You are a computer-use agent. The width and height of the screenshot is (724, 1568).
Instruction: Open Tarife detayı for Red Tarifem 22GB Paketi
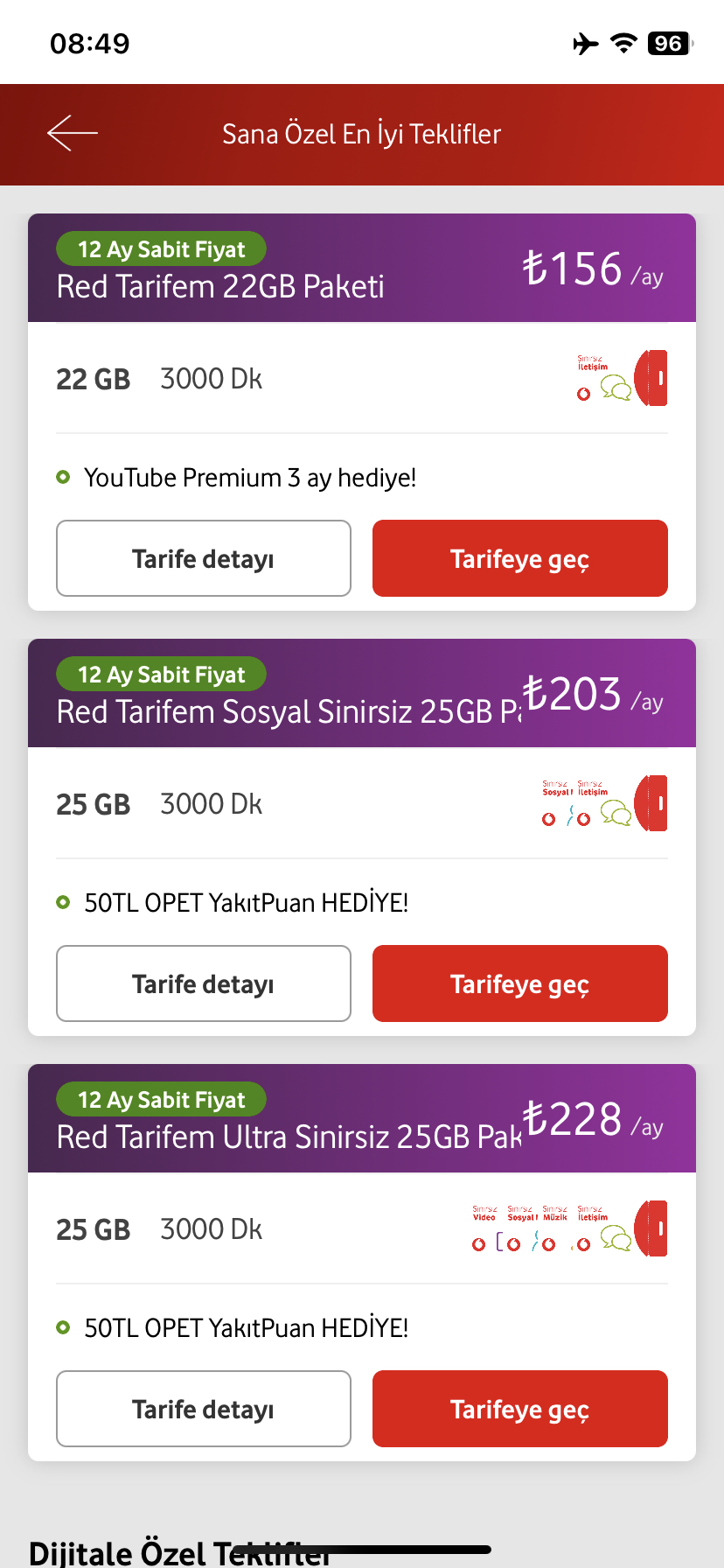tap(204, 558)
